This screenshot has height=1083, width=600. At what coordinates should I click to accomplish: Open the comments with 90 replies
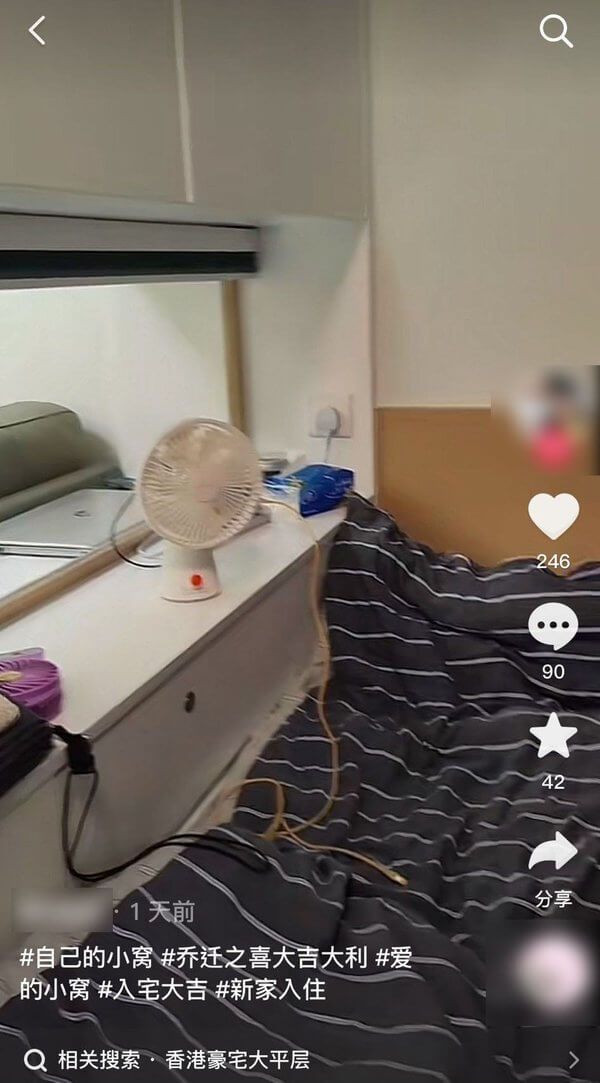553,626
